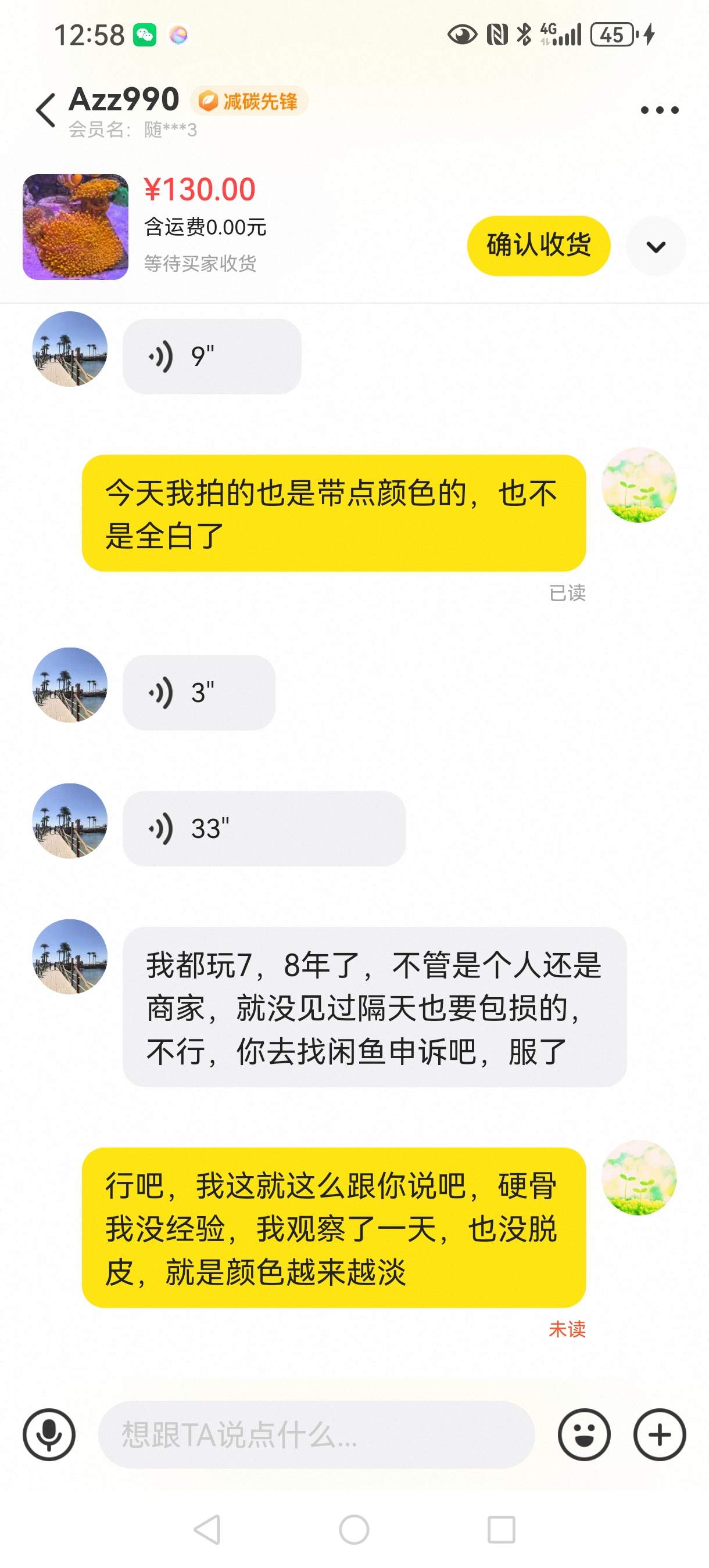Tap 确认收货 to confirm receipt
This screenshot has height=1568, width=709.
[x=539, y=245]
